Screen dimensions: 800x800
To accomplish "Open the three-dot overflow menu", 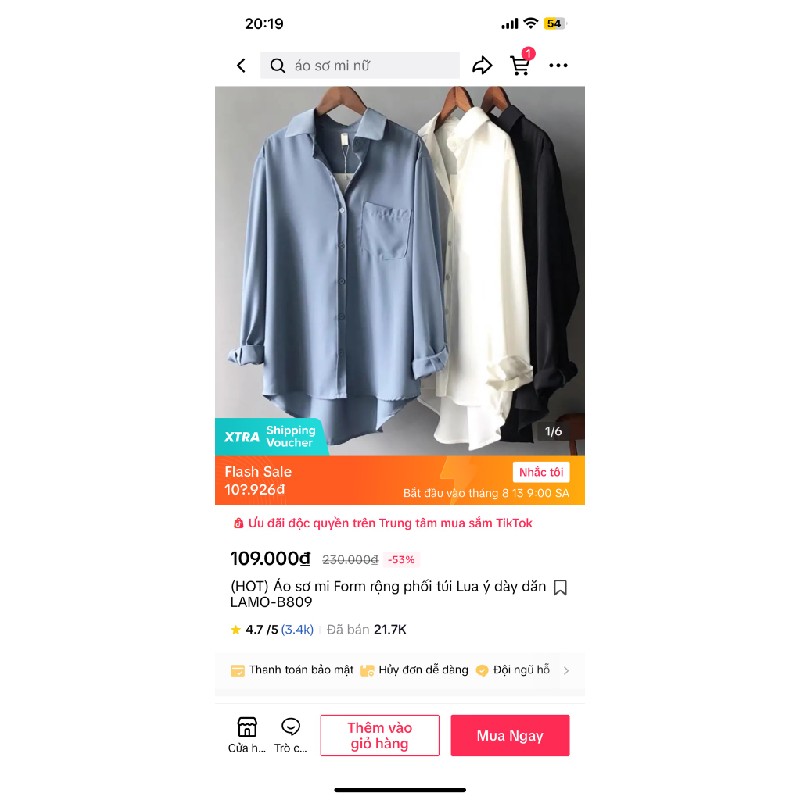I will (x=558, y=66).
